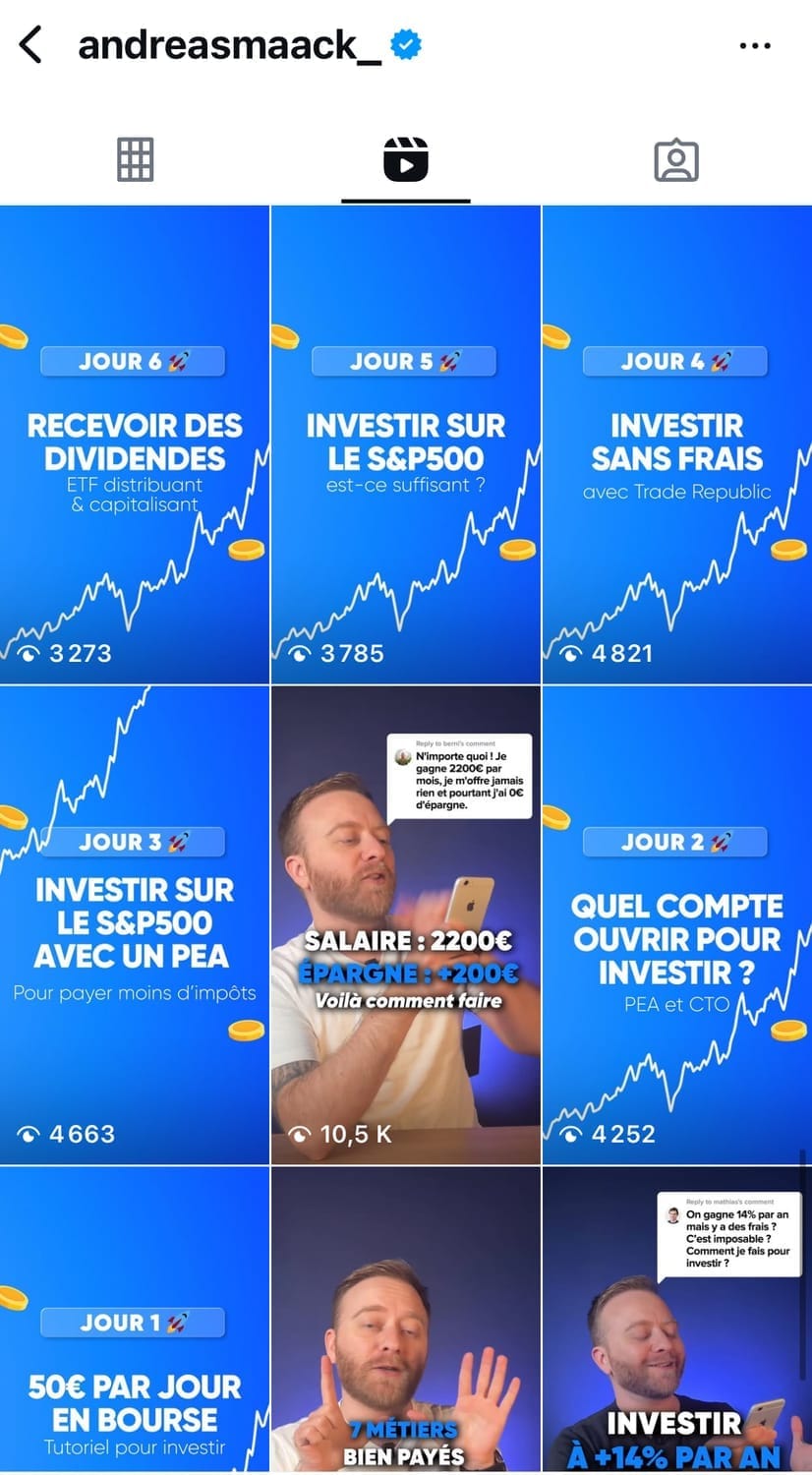This screenshot has height=1475, width=812.
Task: Open the Jour 6 Recevoir des dividendes reel
Action: click(135, 444)
